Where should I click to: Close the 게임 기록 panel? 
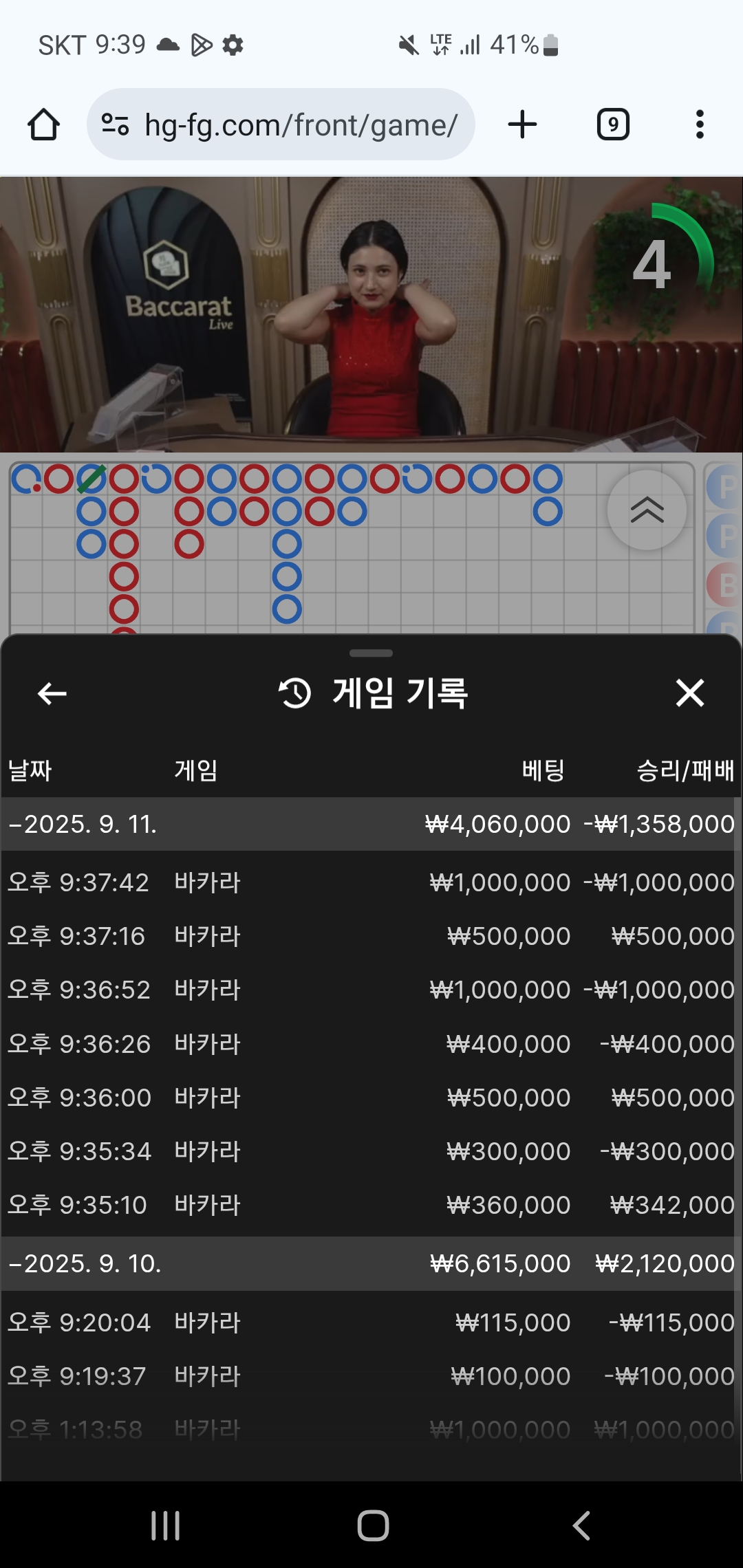(689, 693)
